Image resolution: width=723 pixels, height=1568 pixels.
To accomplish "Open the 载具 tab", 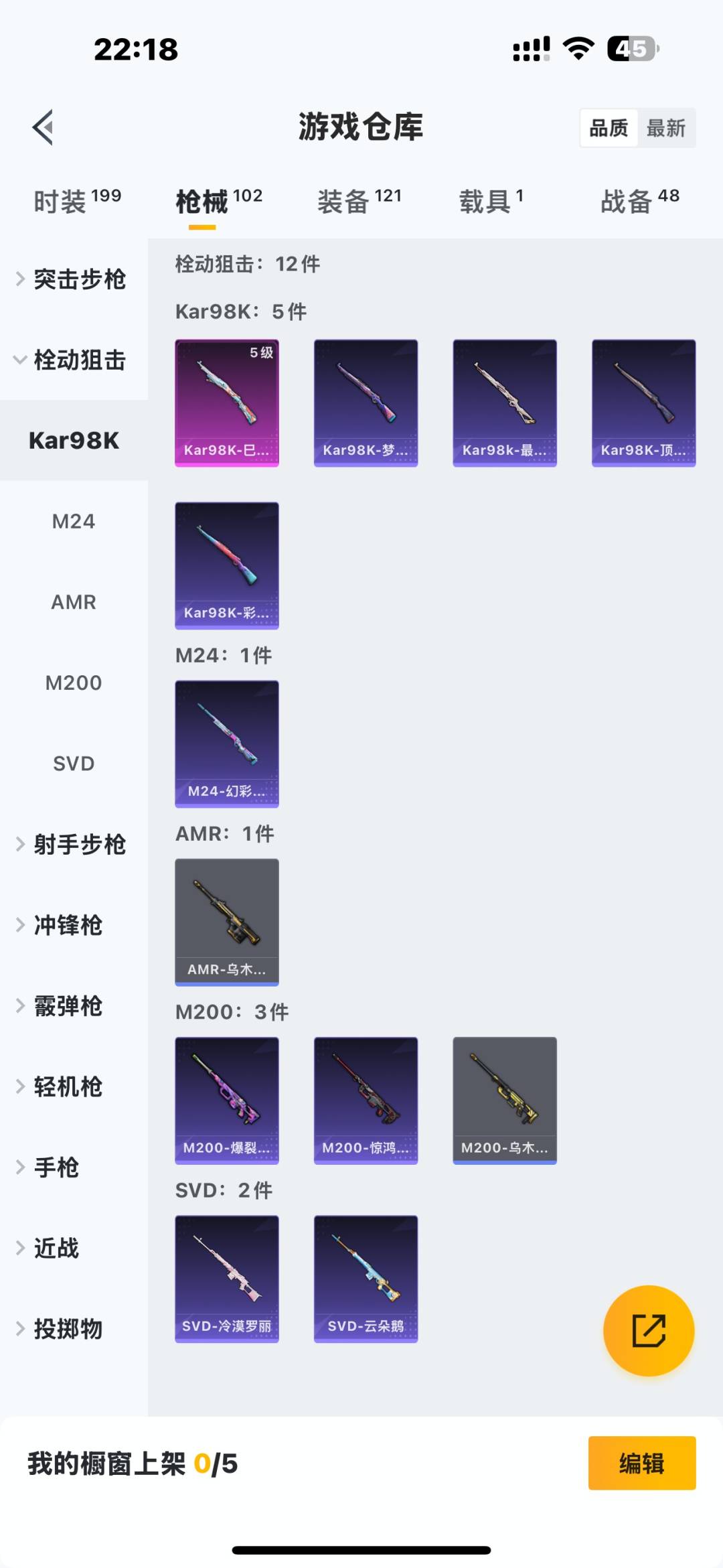I will (x=491, y=201).
